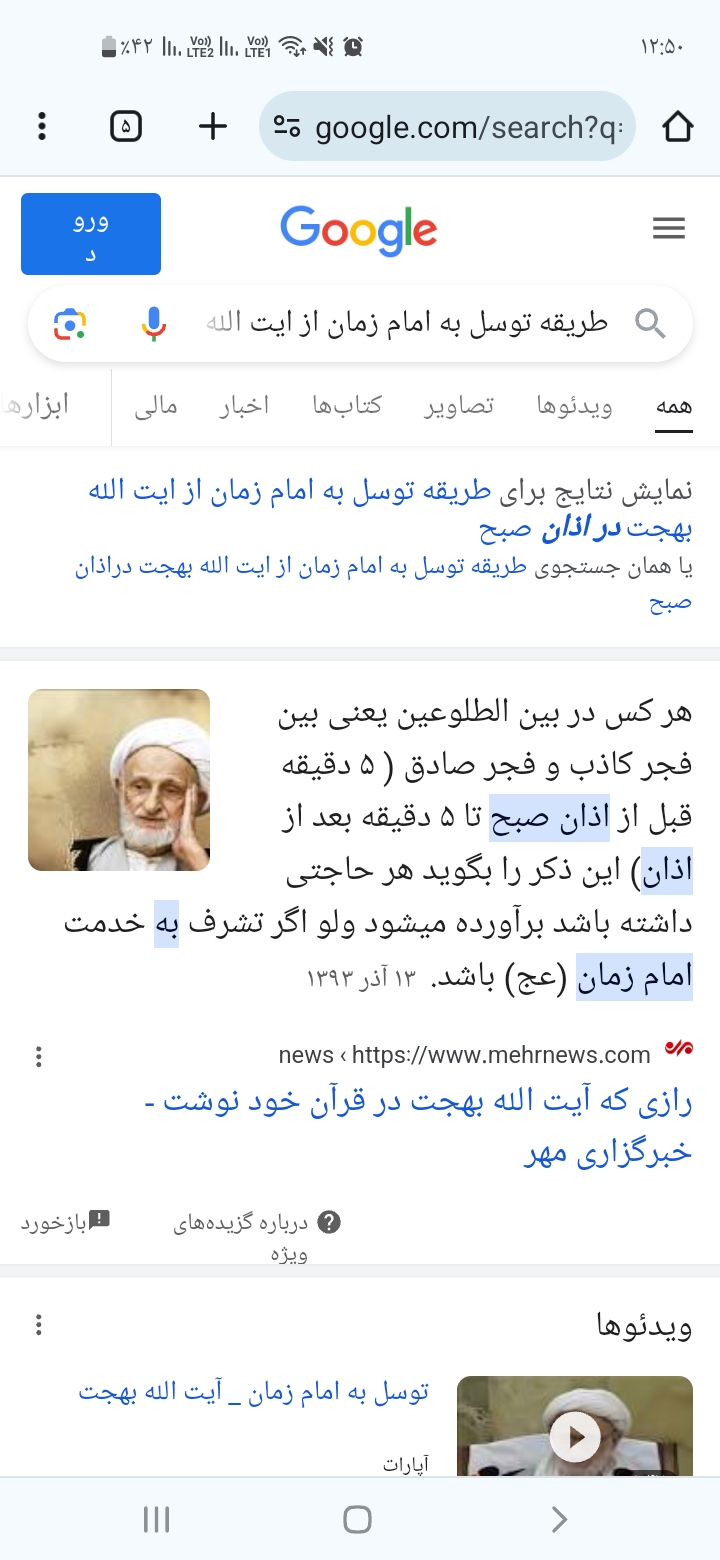Open a new browser tab
Screen dimensions: 720x1560
pyautogui.click(x=213, y=126)
